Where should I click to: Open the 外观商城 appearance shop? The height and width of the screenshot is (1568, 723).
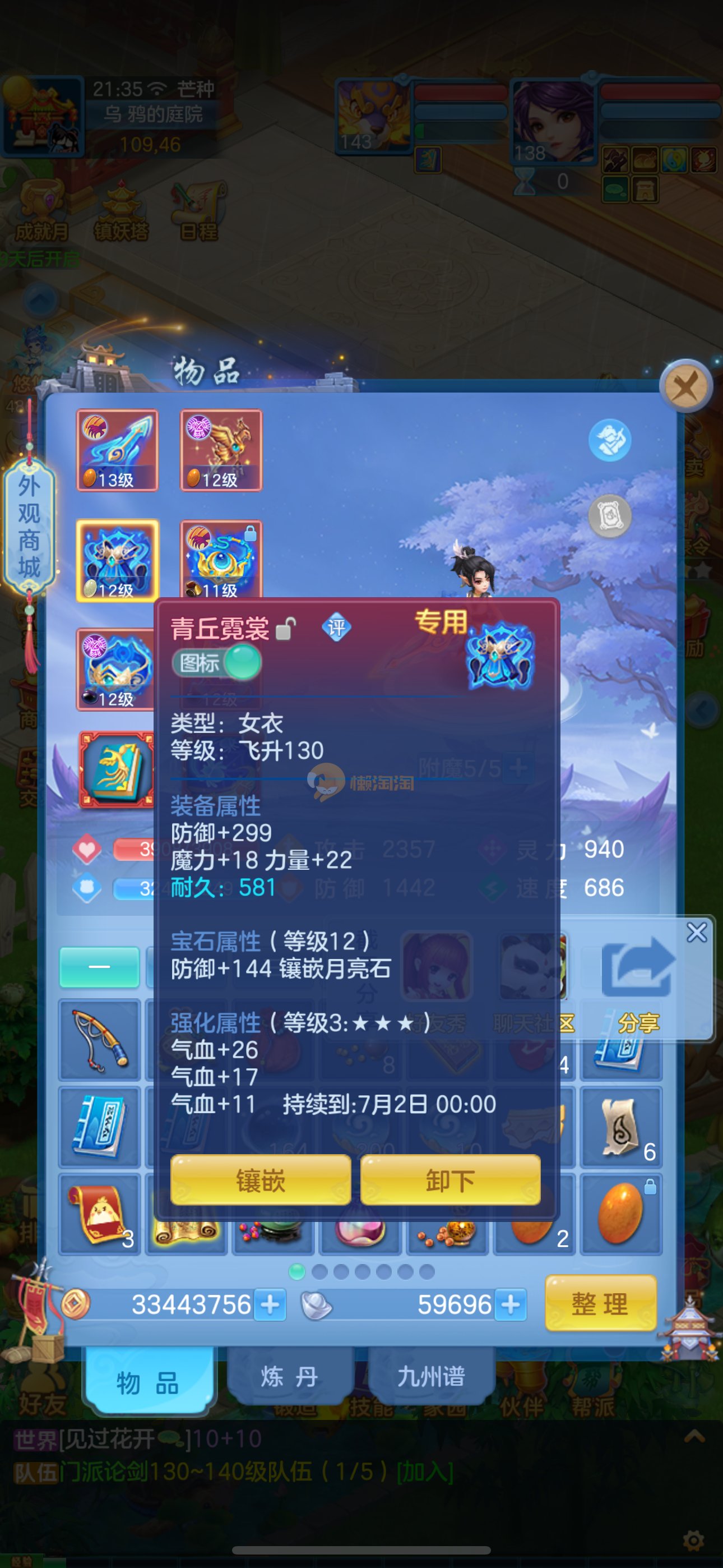[x=29, y=527]
